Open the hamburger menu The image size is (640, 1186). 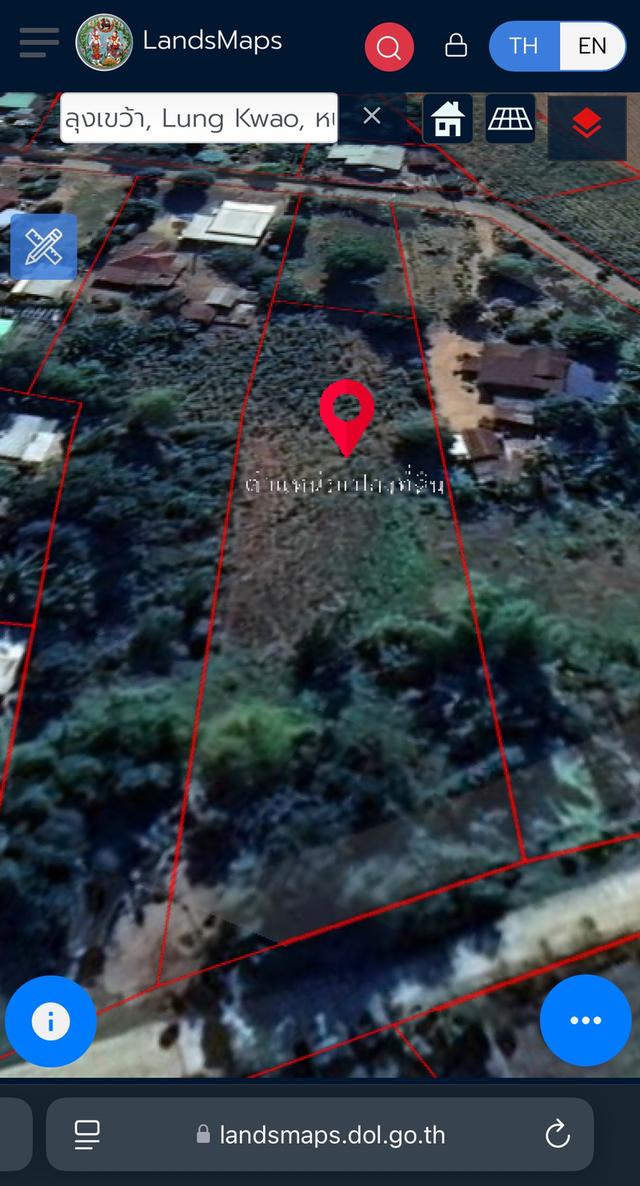tap(39, 43)
